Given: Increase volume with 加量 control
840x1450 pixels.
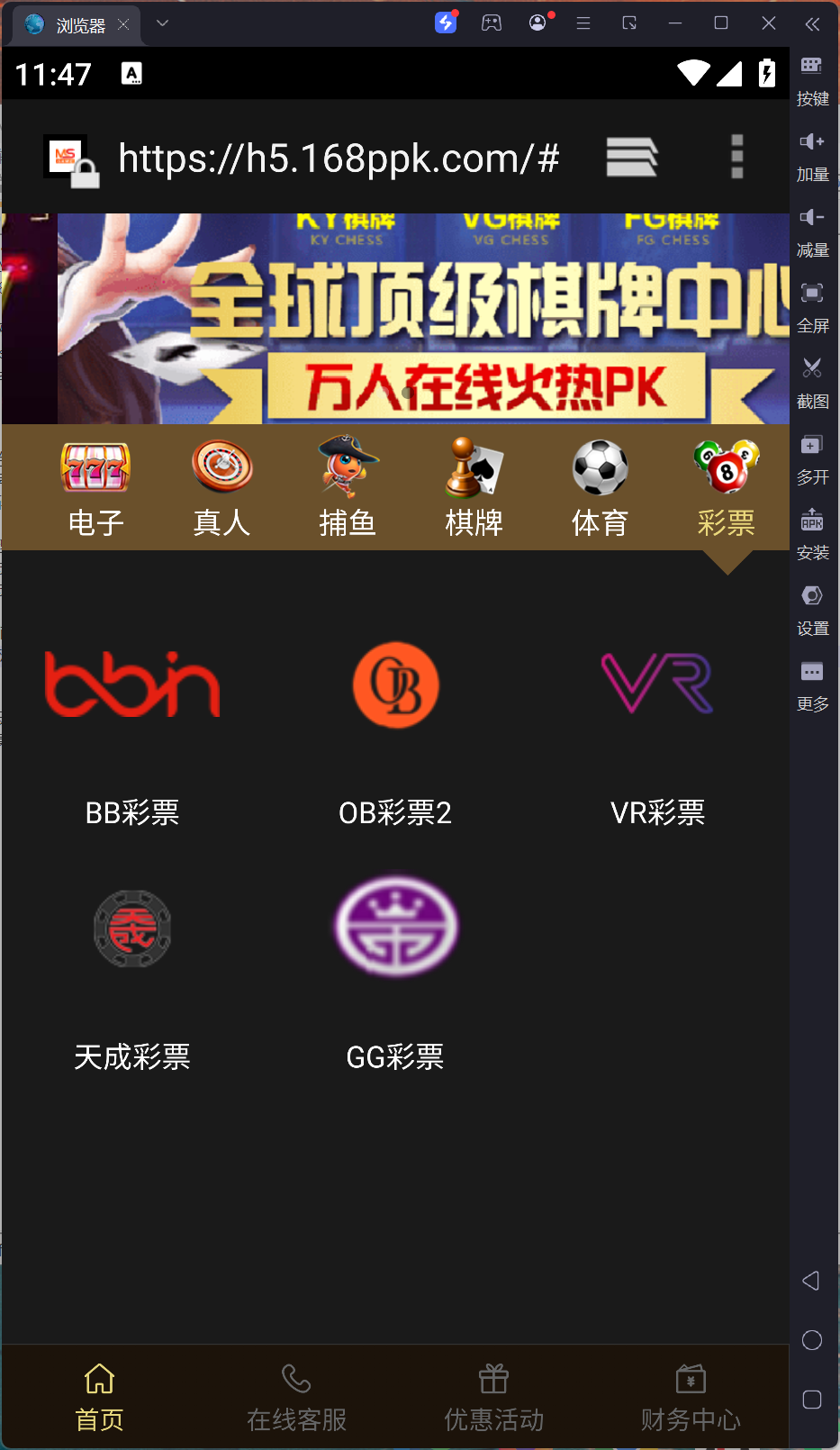Looking at the screenshot, I should [x=811, y=141].
